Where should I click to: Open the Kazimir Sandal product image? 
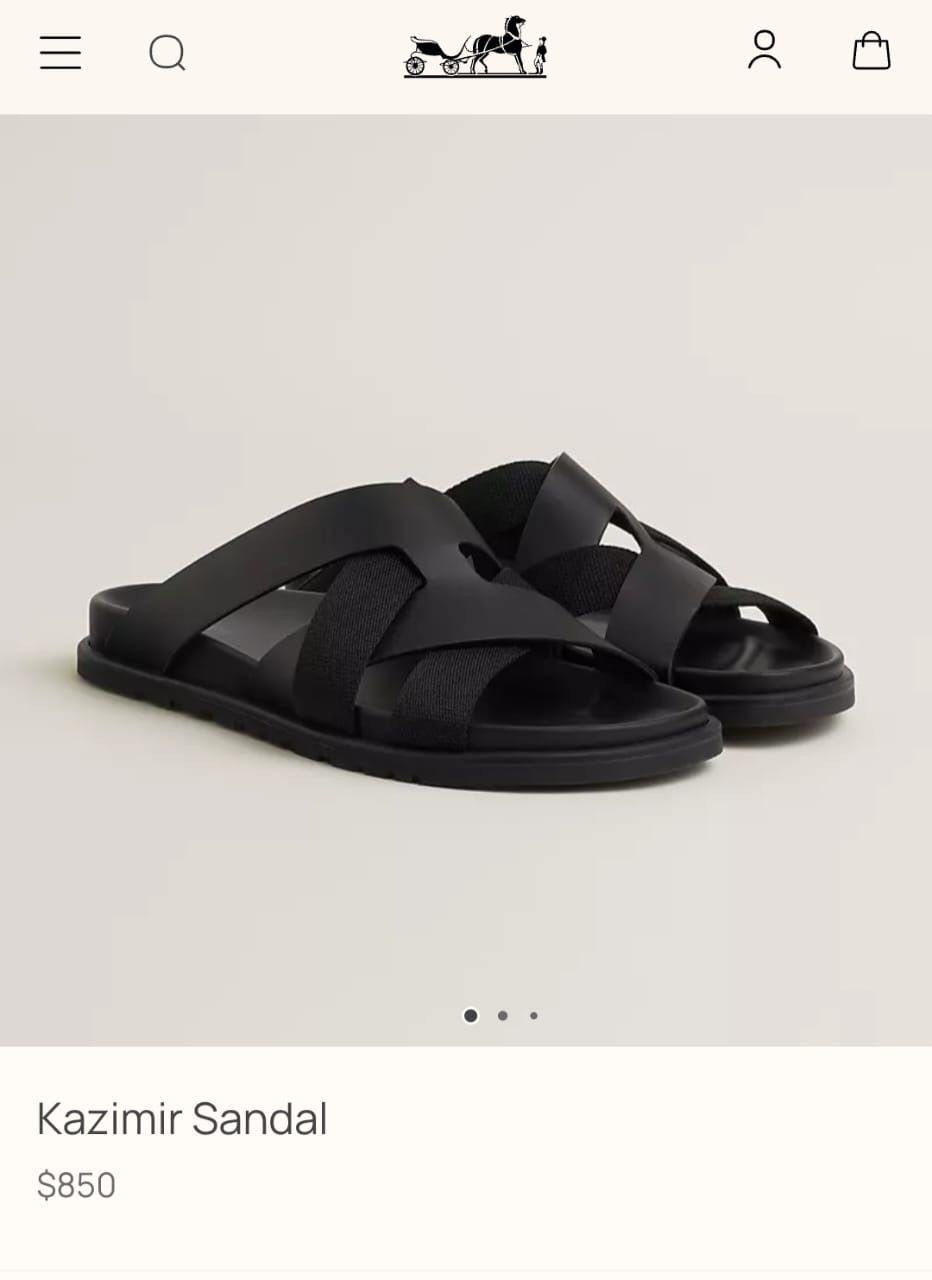pos(466,620)
